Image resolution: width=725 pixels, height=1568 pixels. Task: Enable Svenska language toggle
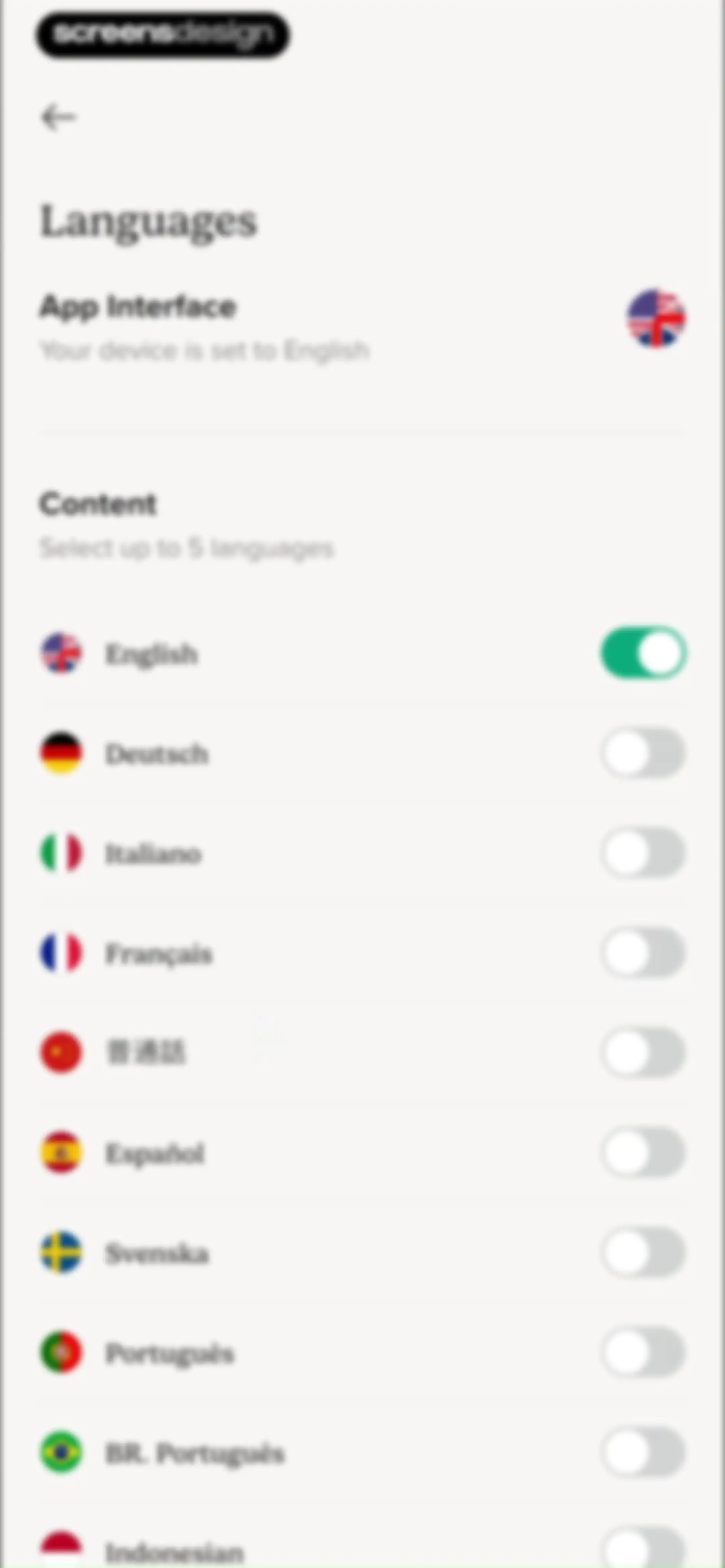coord(643,1252)
